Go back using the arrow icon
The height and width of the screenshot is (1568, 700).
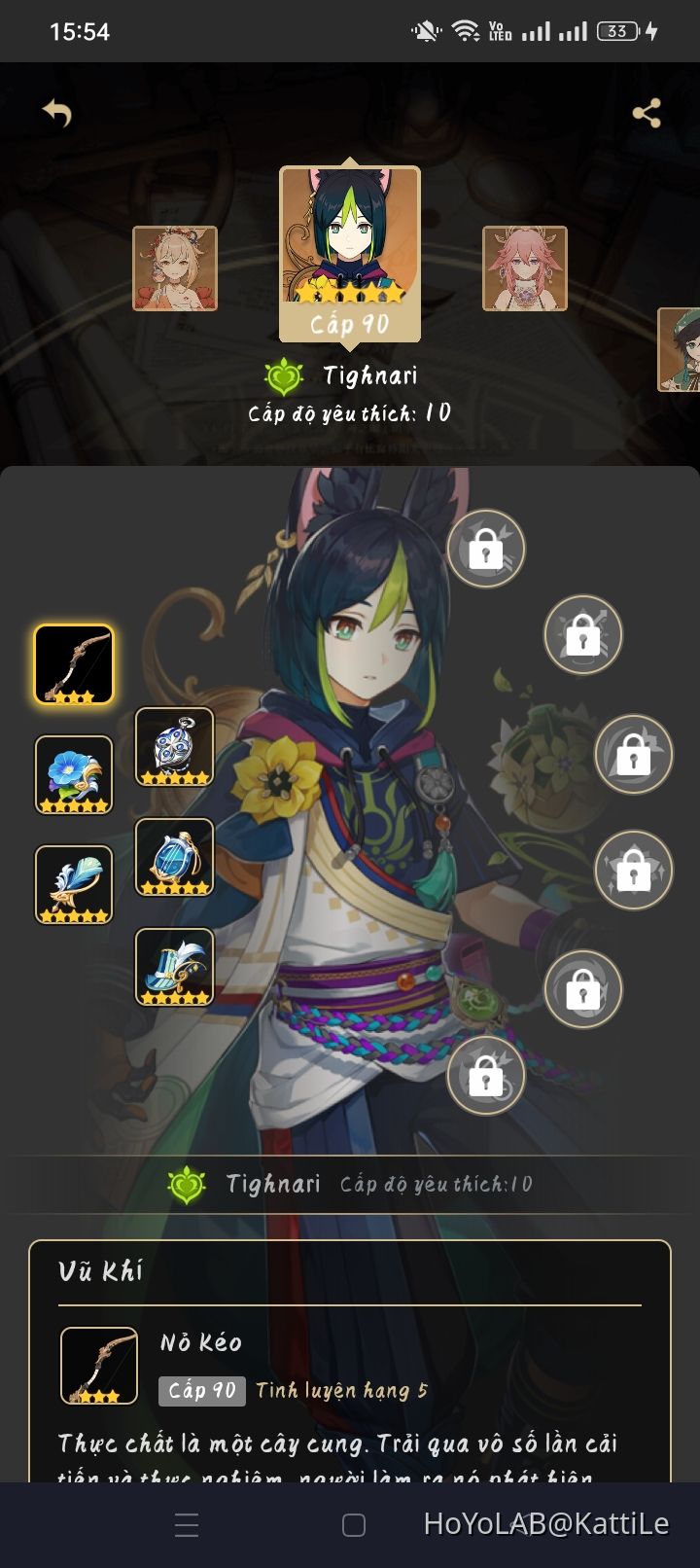pyautogui.click(x=58, y=114)
